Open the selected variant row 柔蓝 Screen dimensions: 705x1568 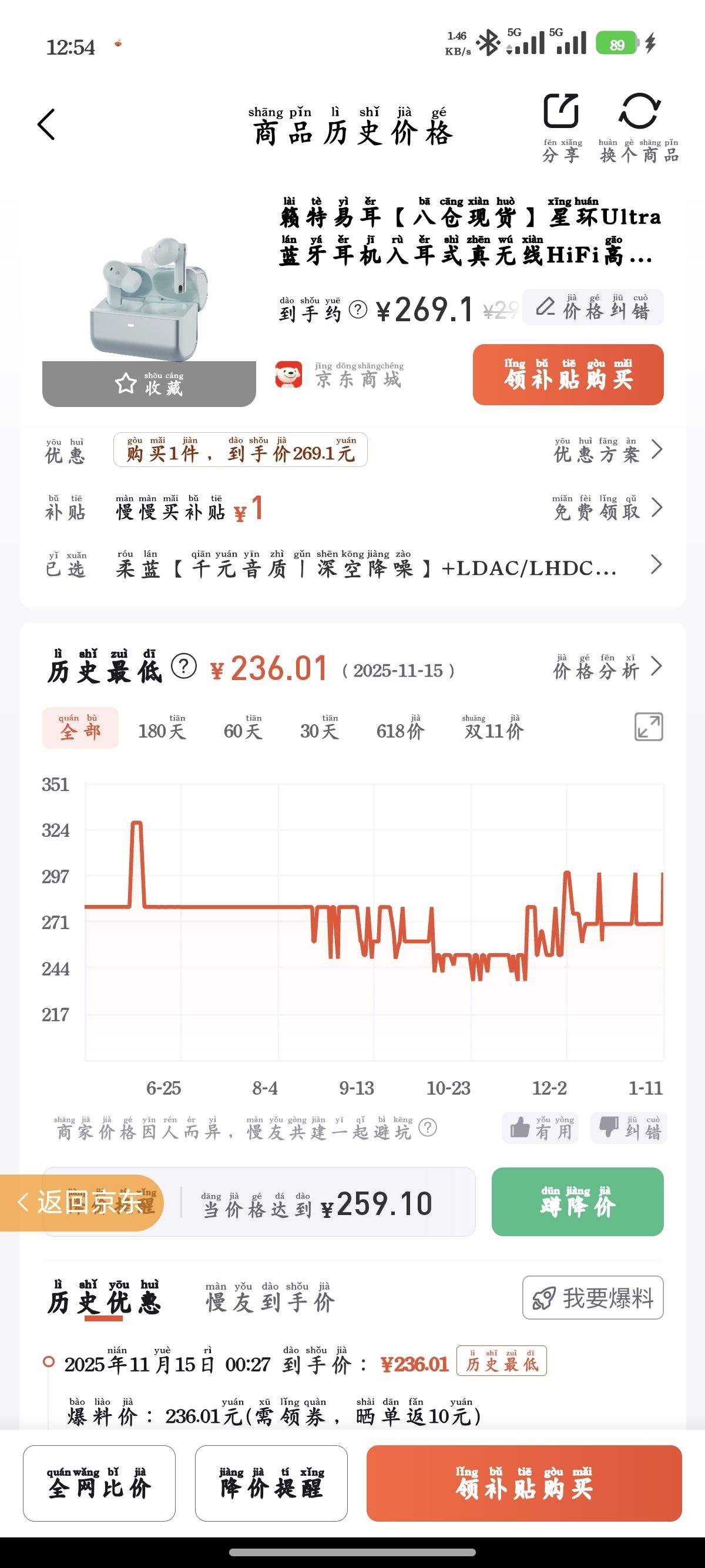[x=365, y=565]
